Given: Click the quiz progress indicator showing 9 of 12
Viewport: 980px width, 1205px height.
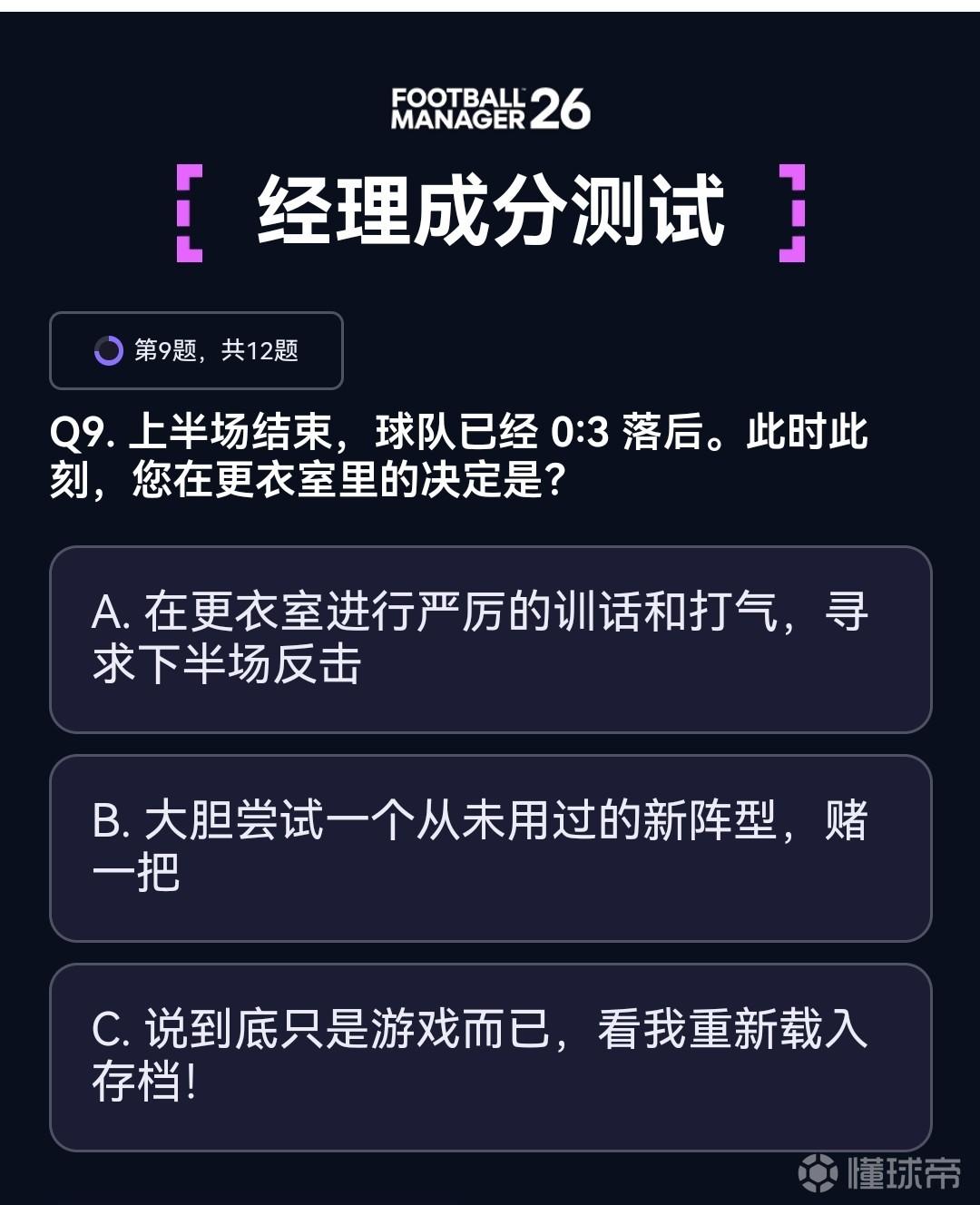Looking at the screenshot, I should [196, 350].
